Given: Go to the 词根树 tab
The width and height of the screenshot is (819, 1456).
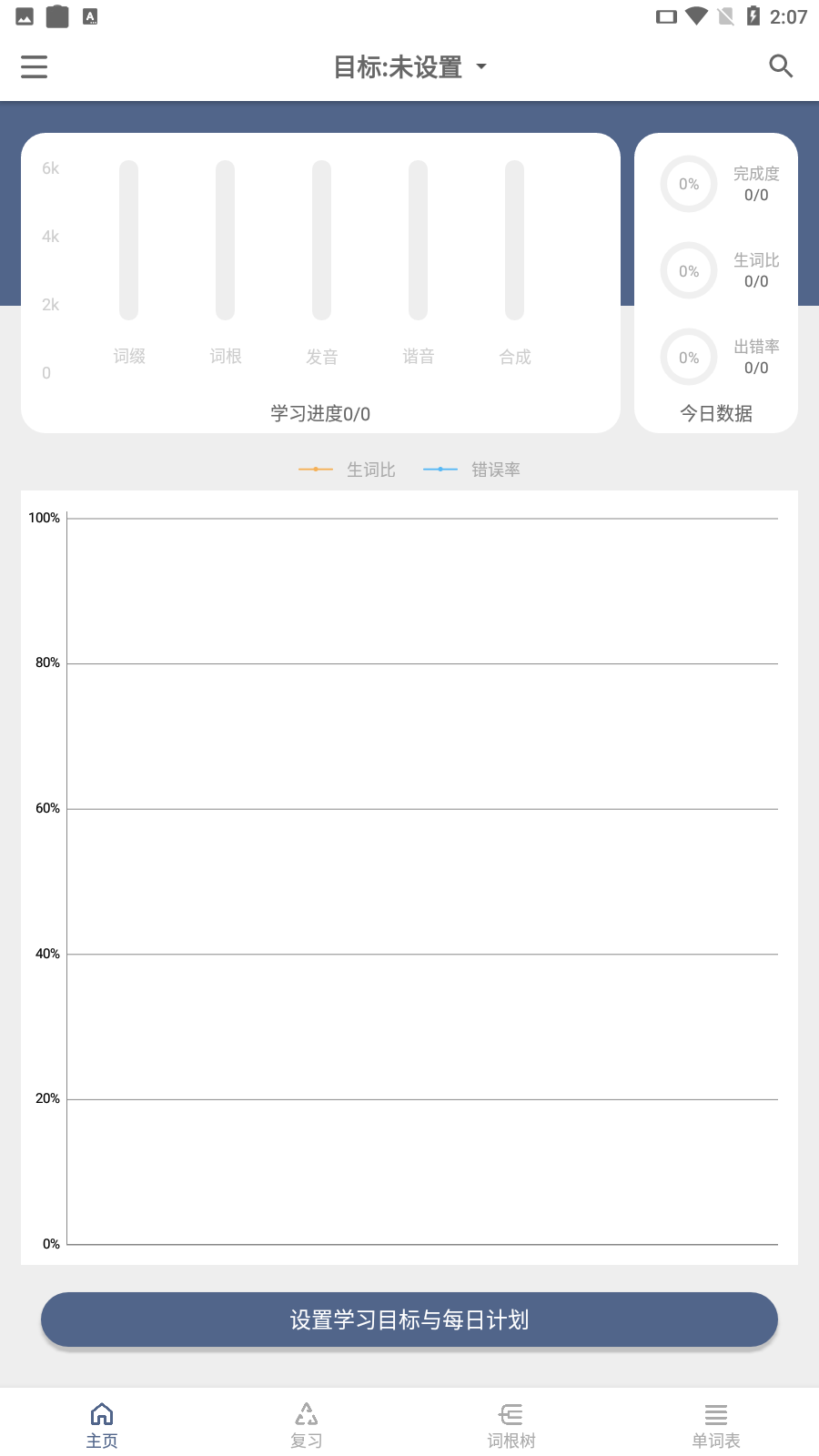Looking at the screenshot, I should (511, 1425).
